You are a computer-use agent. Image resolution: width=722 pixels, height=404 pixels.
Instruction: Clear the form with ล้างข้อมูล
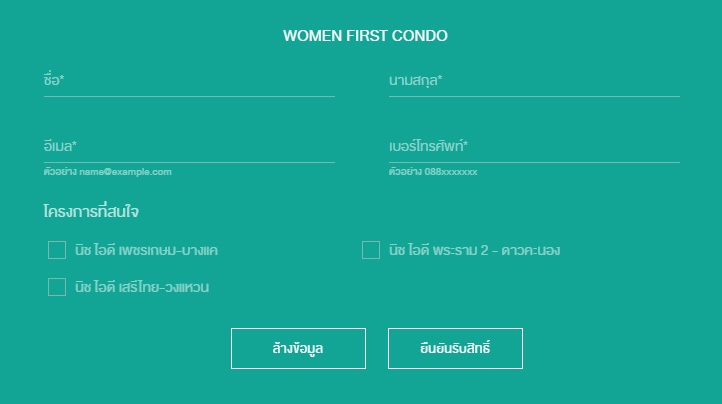pos(298,349)
